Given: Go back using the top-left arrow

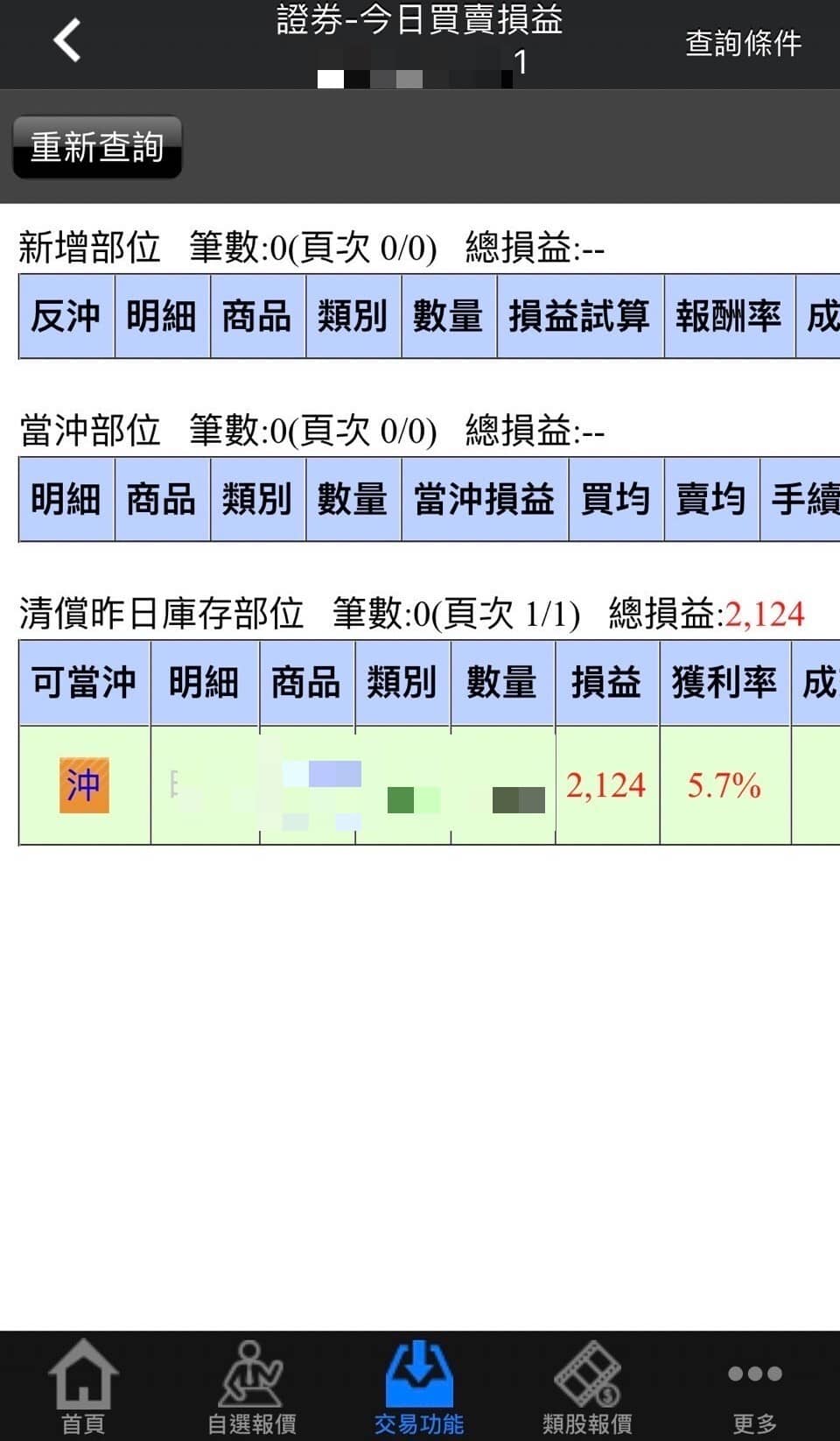Looking at the screenshot, I should pyautogui.click(x=66, y=41).
